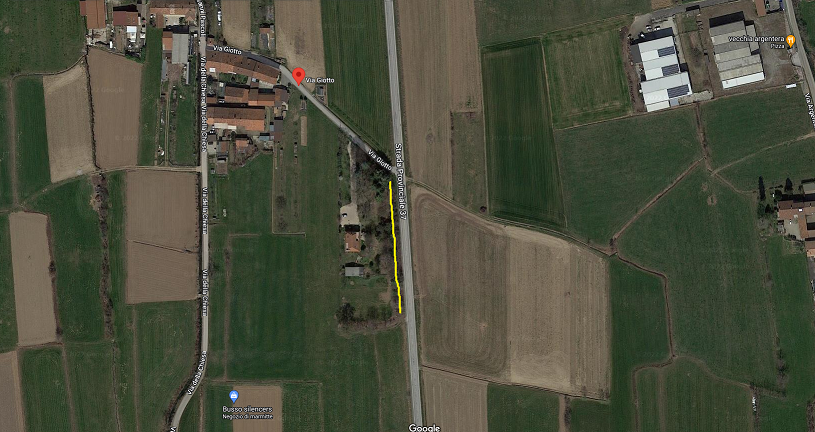Open the vecchia argentera Pizza marker
The width and height of the screenshot is (815, 432).
click(791, 41)
